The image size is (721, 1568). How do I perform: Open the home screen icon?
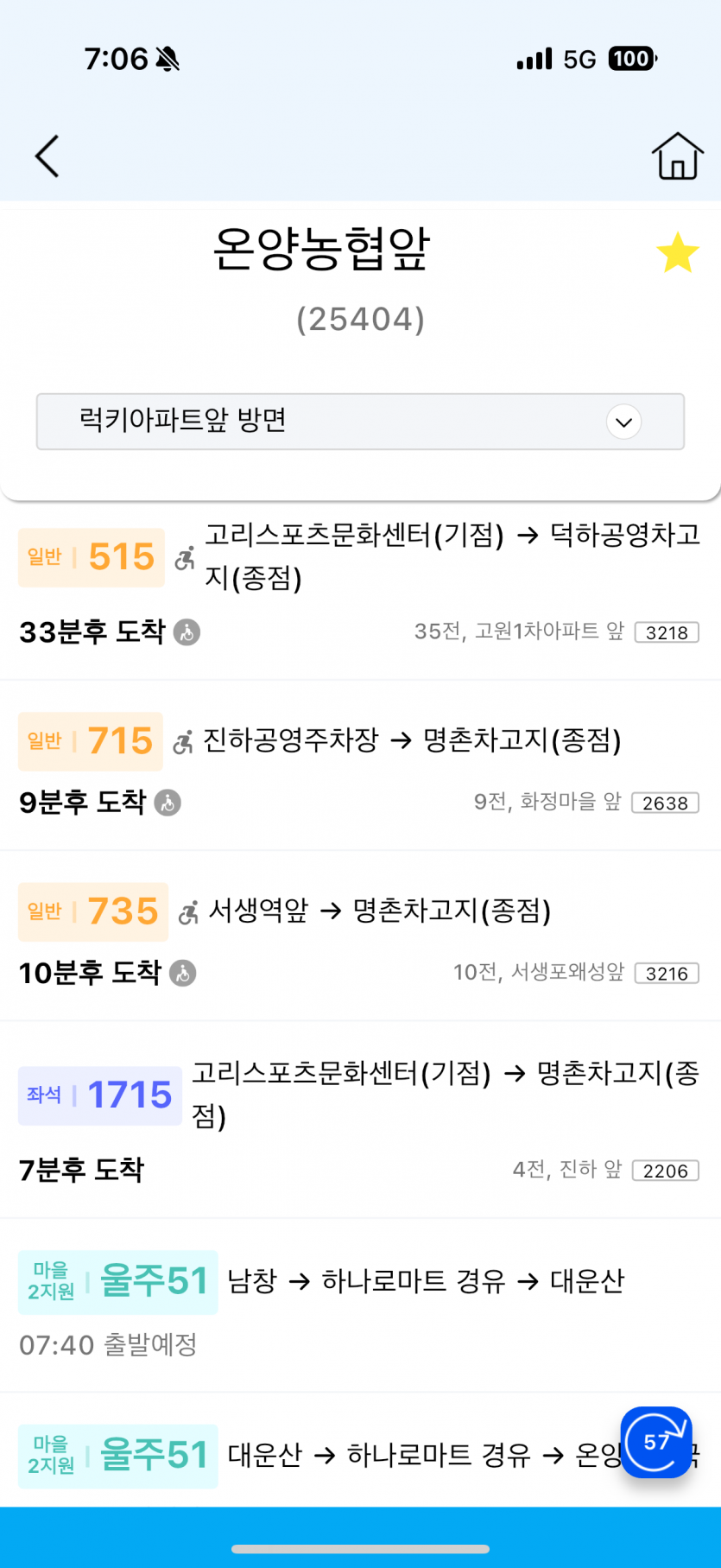click(677, 156)
